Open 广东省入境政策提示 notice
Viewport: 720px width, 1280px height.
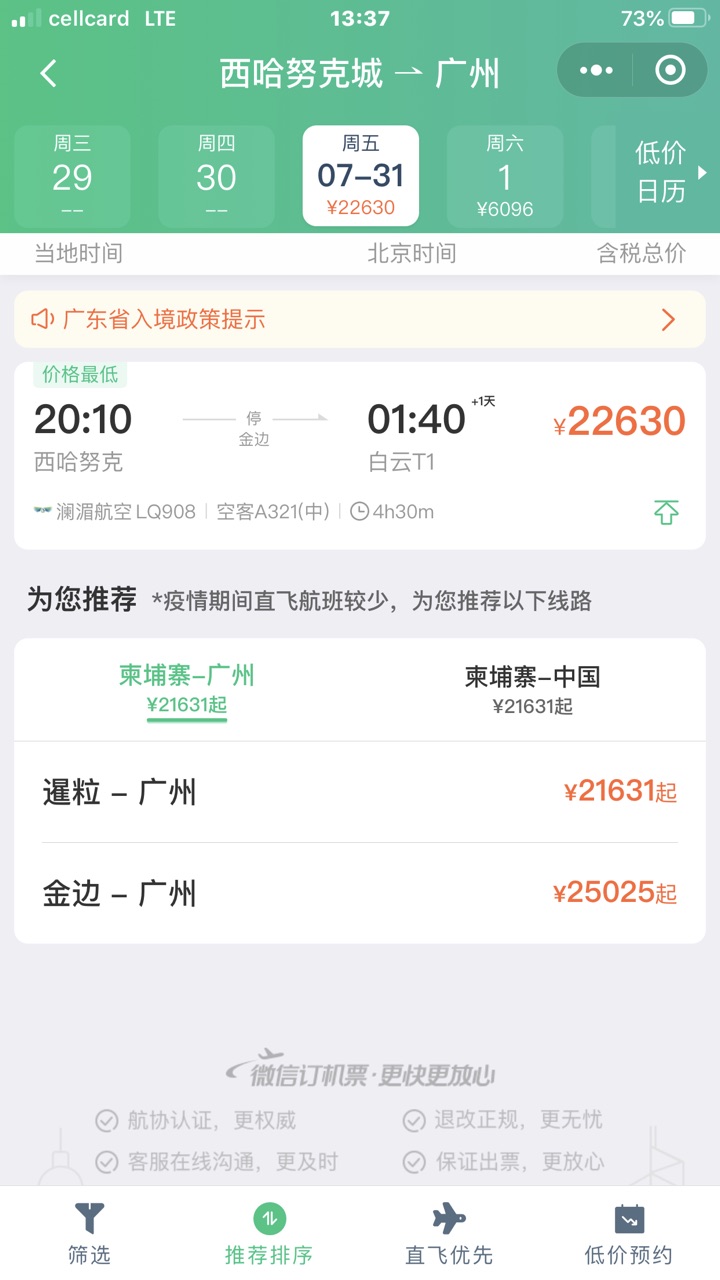click(360, 320)
